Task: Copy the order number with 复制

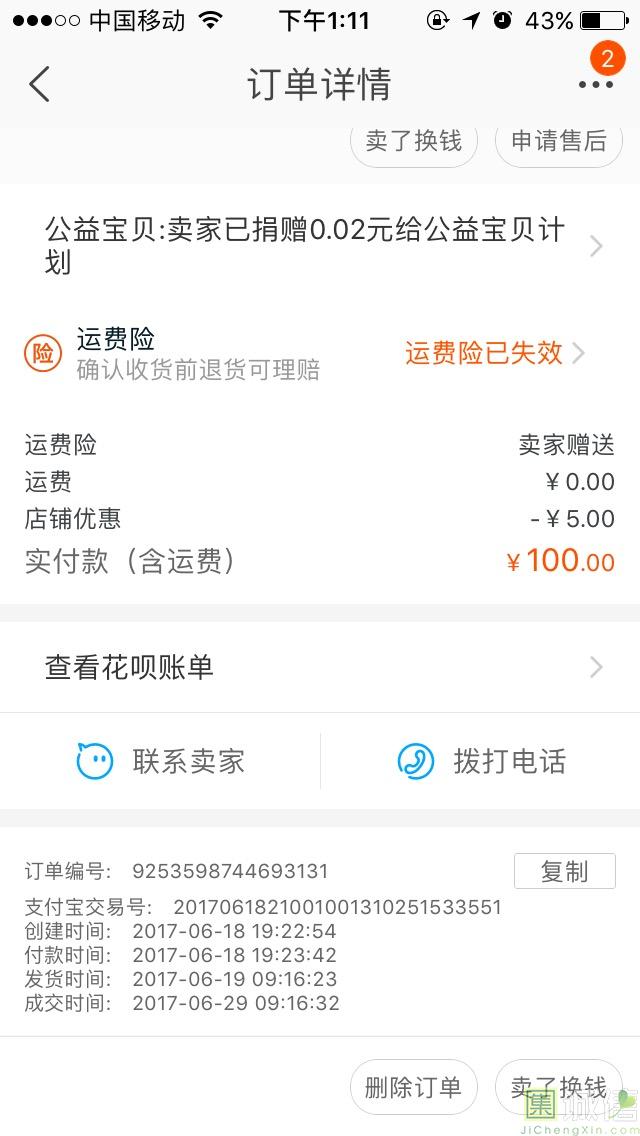Action: tap(564, 871)
